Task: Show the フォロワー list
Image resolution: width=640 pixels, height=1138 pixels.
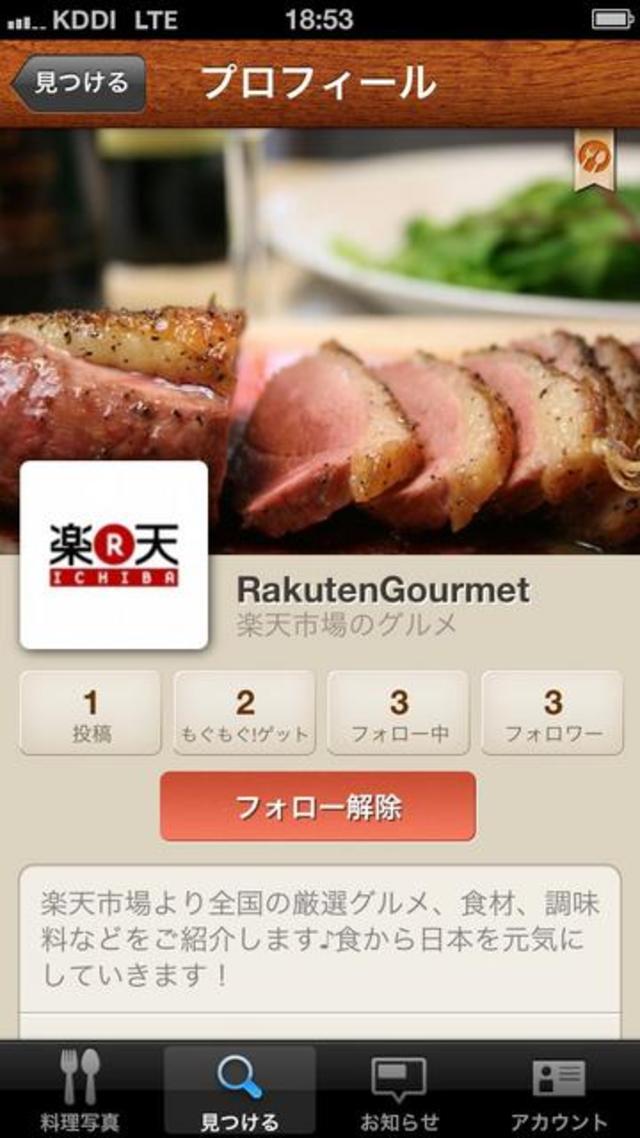Action: tap(552, 712)
